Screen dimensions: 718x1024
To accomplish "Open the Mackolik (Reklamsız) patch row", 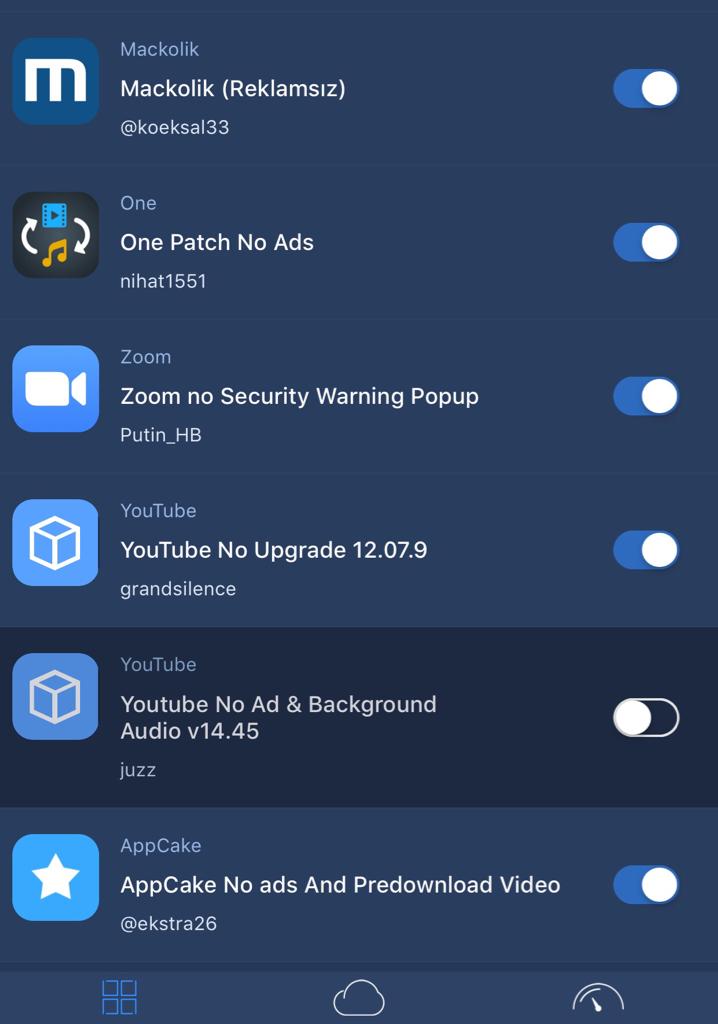I will point(300,89).
